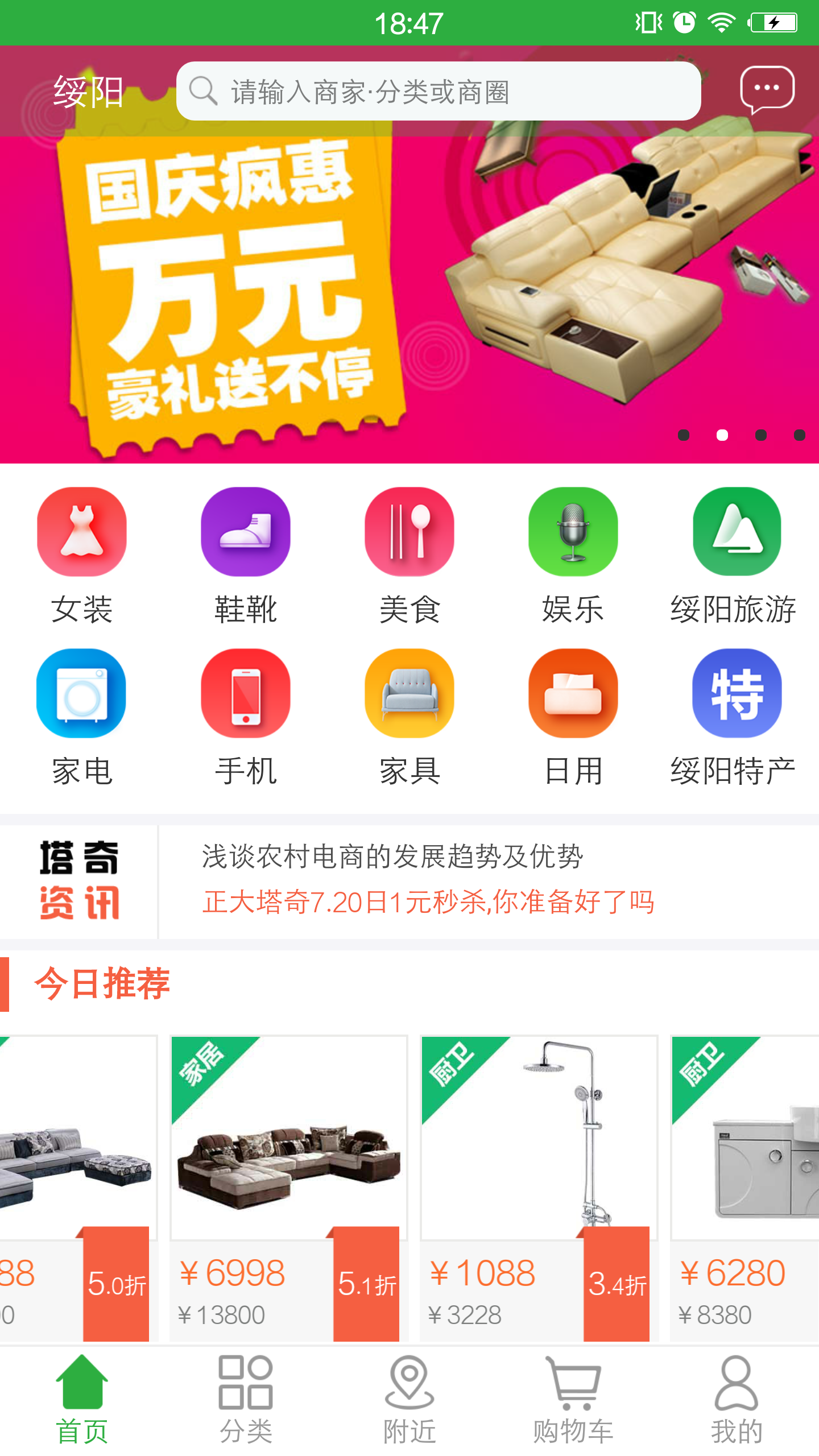Read 浅谈农村电商的发展趋势及优势 article
This screenshot has height=1456, width=819.
pos(392,856)
